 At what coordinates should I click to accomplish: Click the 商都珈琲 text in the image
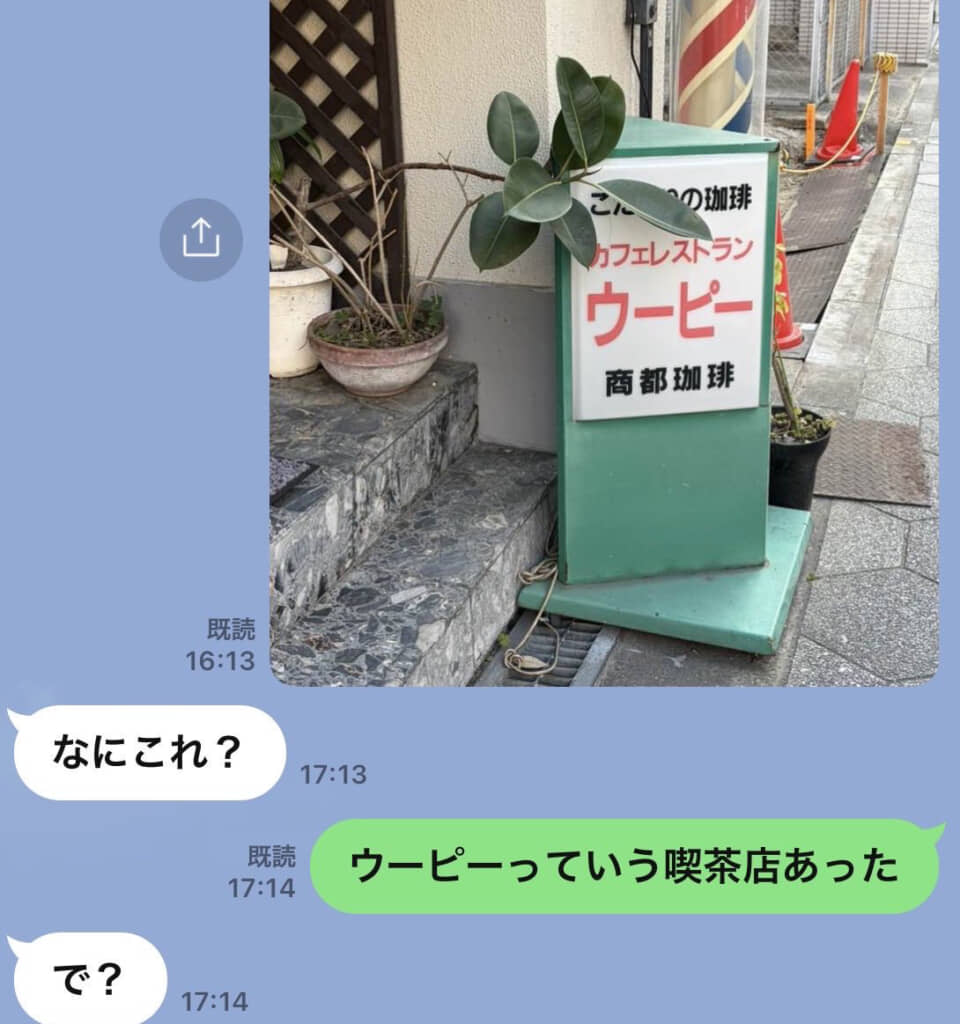pyautogui.click(x=668, y=378)
